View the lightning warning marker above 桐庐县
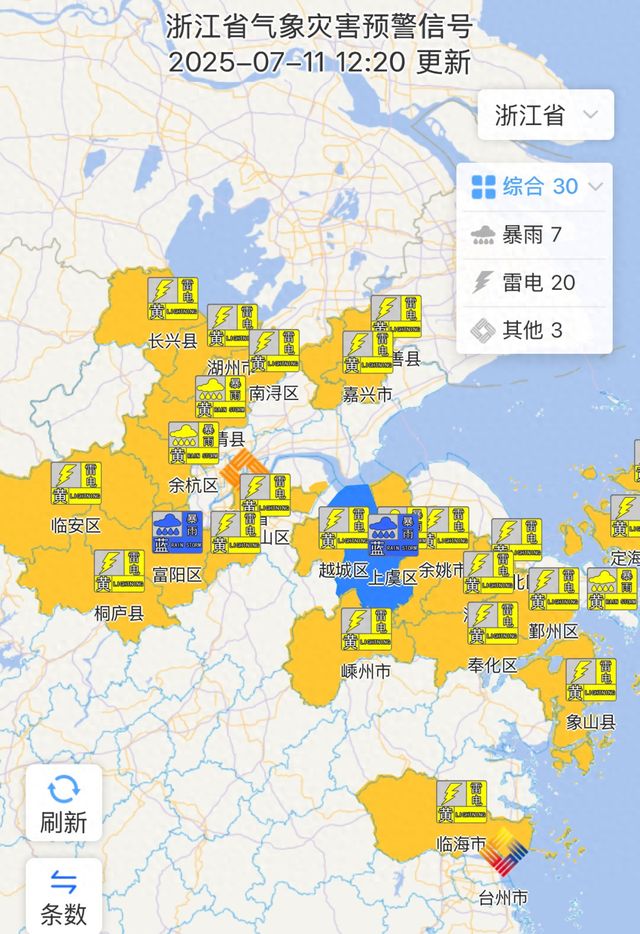The height and width of the screenshot is (934, 640). point(120,570)
